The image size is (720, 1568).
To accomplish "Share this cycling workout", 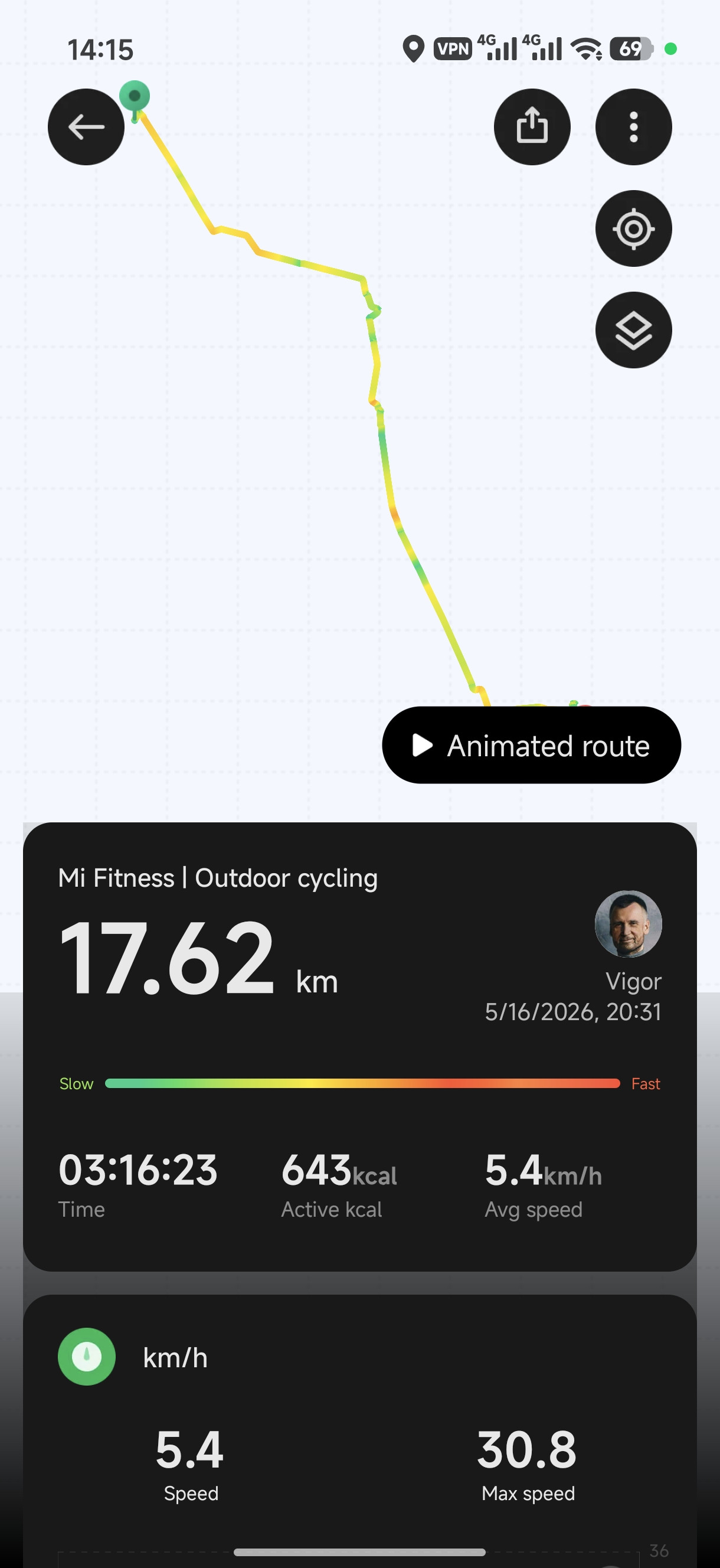I will pos(532,126).
